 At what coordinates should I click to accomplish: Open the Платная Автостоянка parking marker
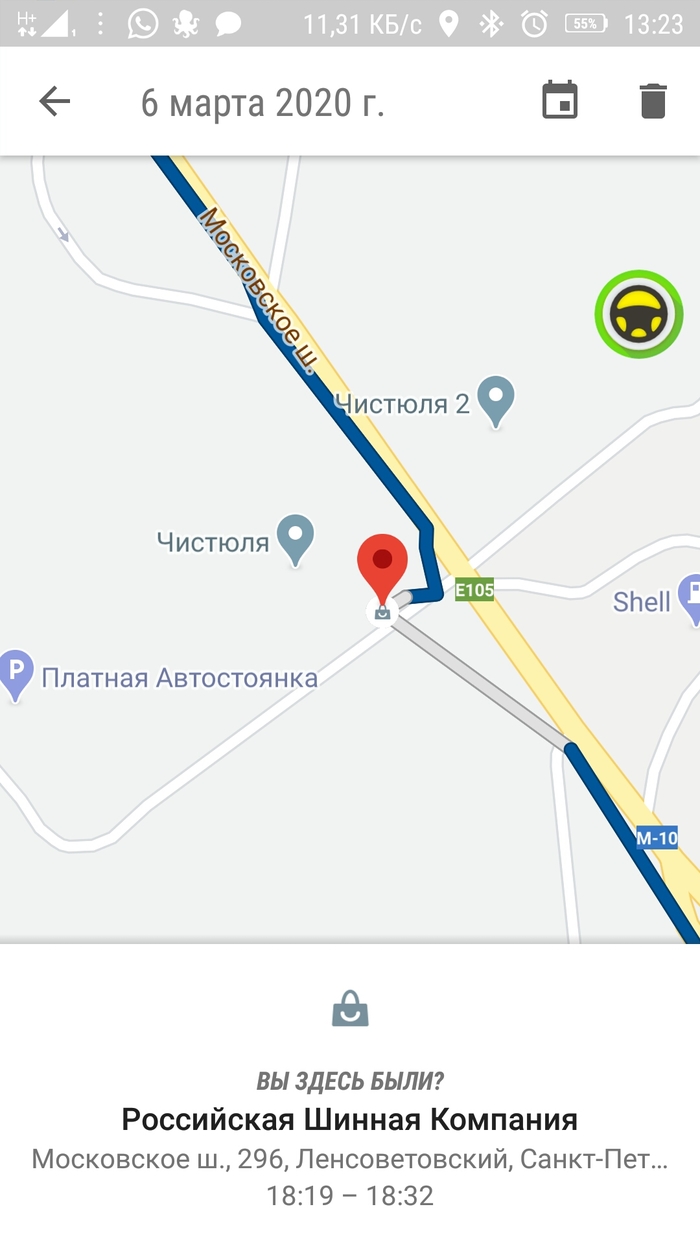pyautogui.click(x=15, y=675)
